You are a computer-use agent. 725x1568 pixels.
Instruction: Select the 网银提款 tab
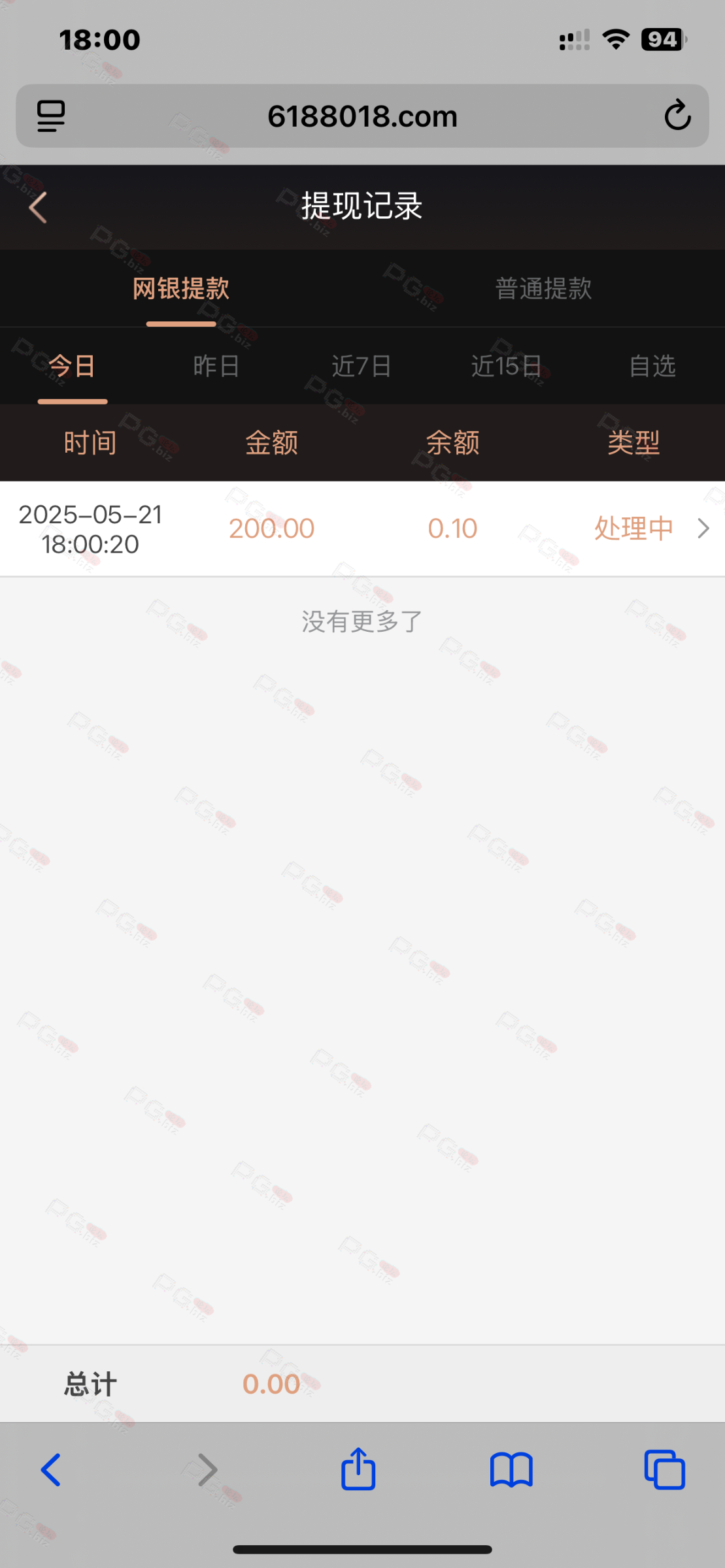181,288
